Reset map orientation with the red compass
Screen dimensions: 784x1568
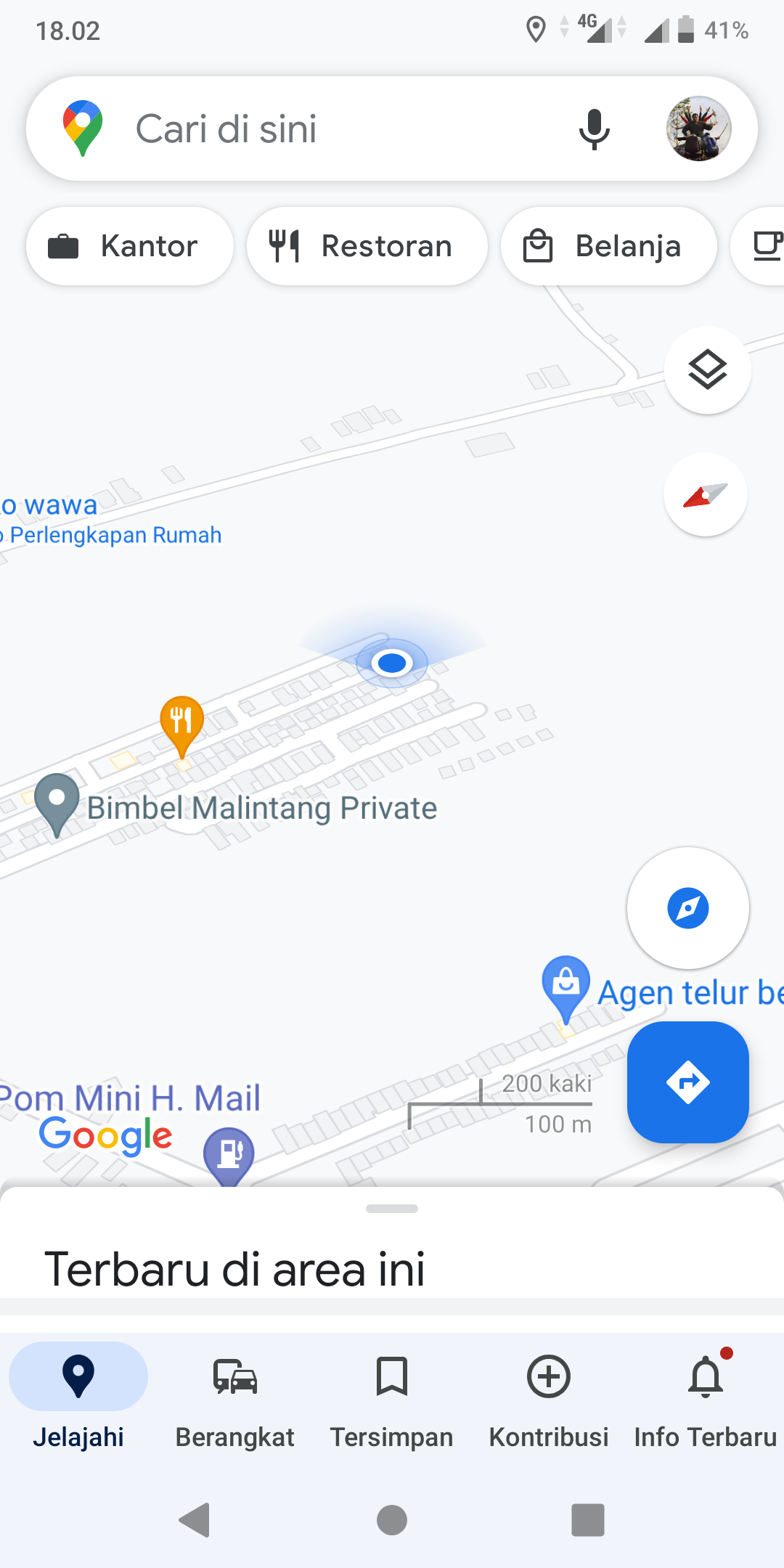point(705,495)
